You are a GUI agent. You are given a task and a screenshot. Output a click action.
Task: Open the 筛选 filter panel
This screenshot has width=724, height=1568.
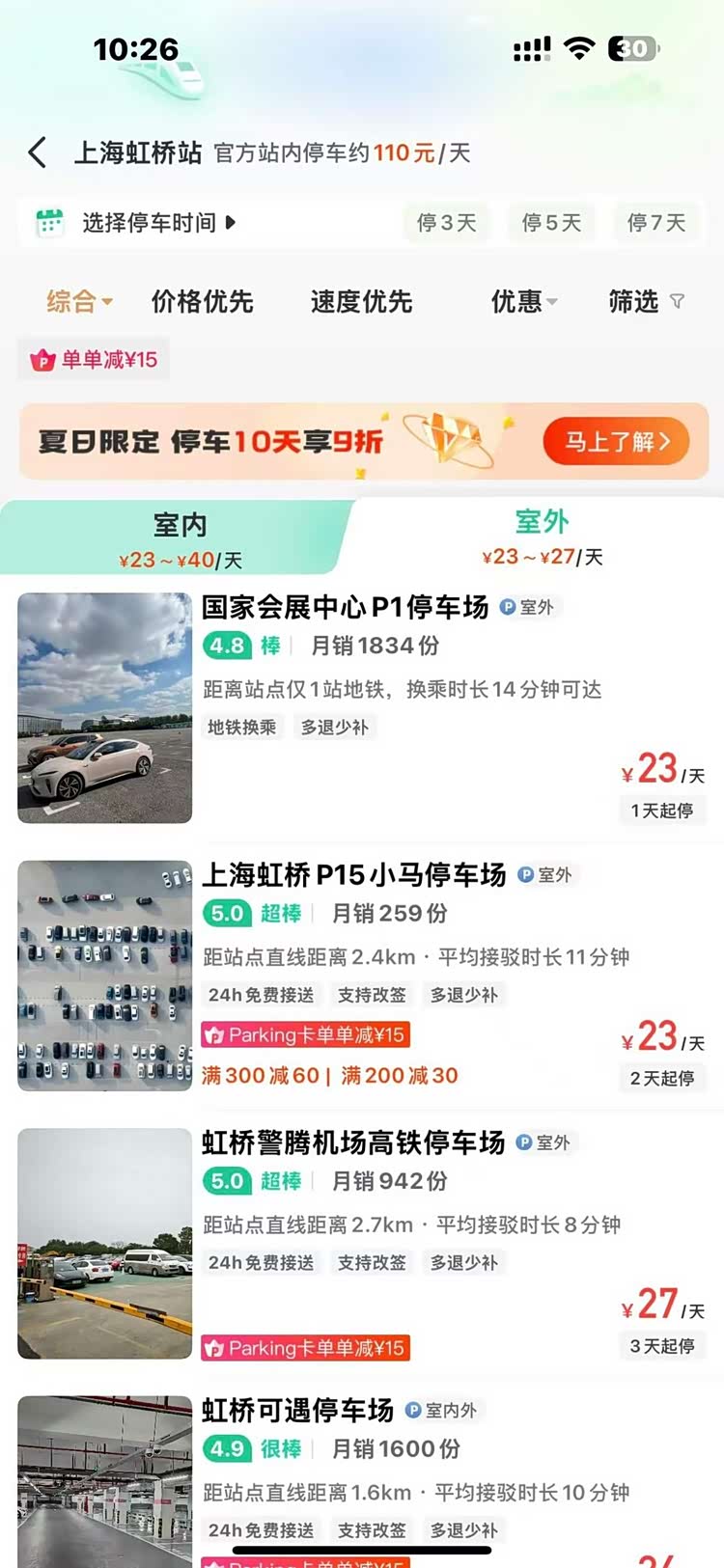click(645, 302)
